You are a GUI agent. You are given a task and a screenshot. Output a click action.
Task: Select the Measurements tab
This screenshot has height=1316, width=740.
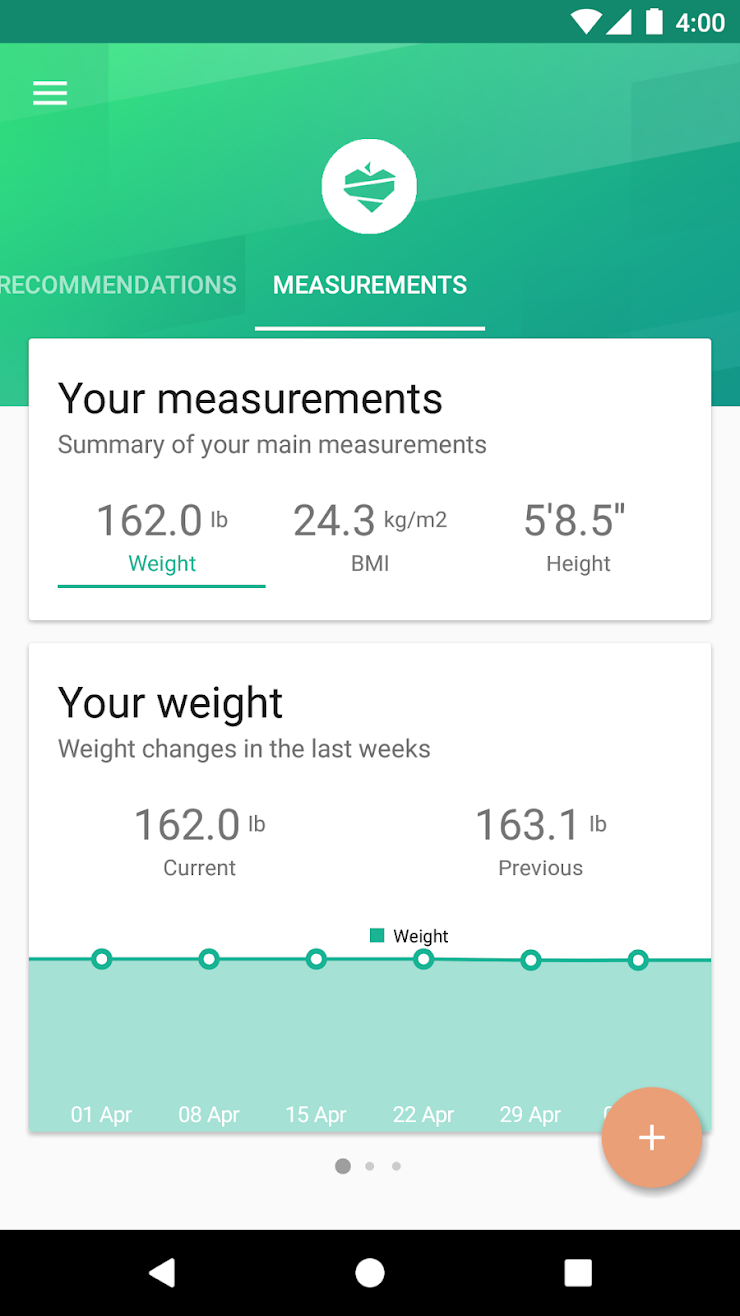[x=370, y=285]
